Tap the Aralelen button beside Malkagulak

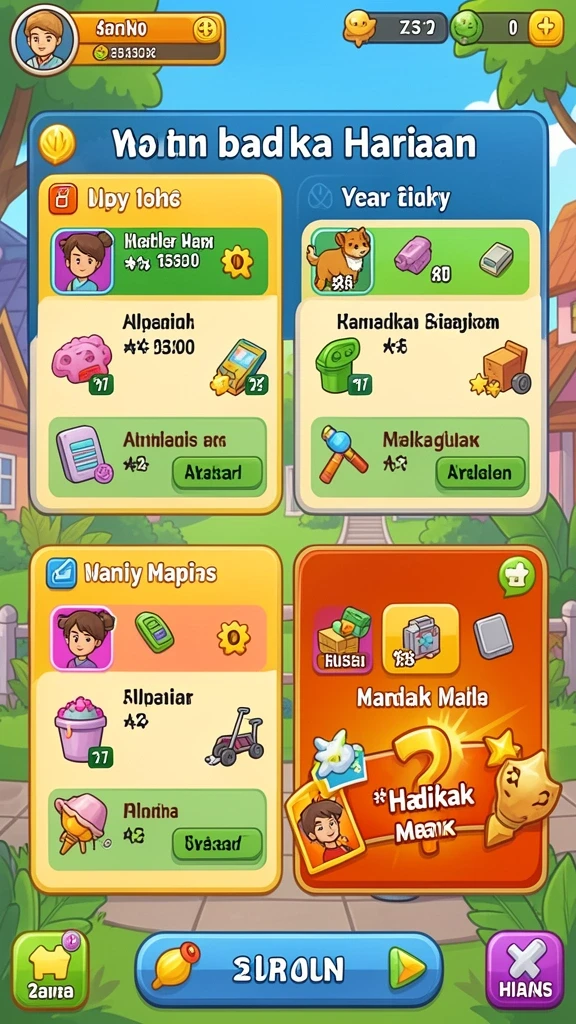[x=481, y=472]
